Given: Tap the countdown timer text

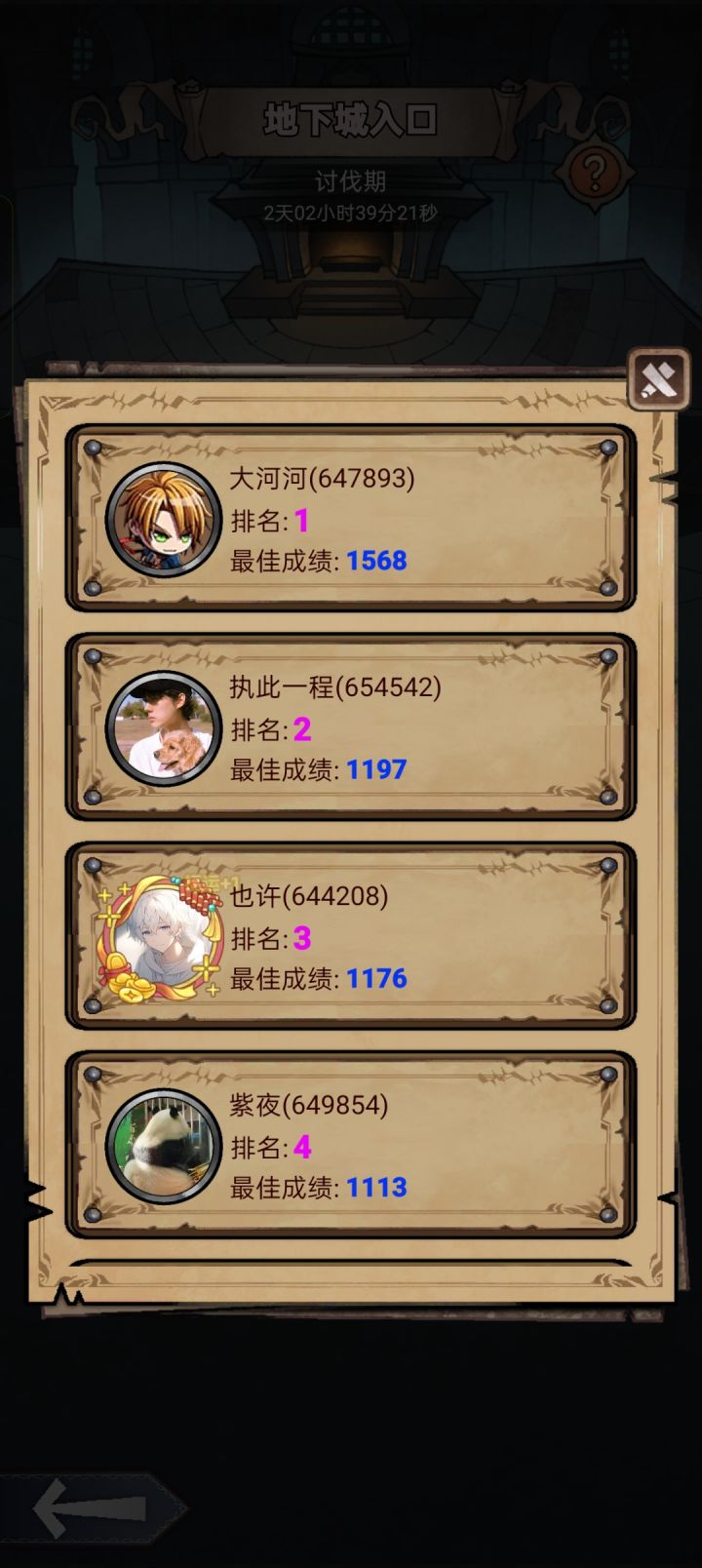Looking at the screenshot, I should point(351,209).
